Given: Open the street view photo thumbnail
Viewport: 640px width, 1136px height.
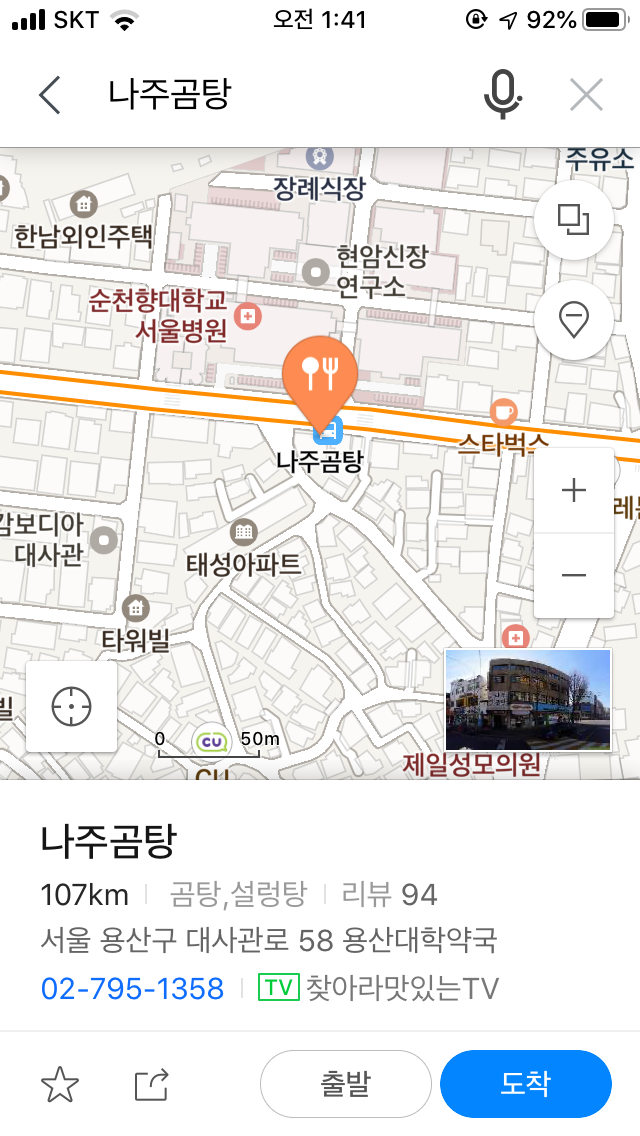Looking at the screenshot, I should pyautogui.click(x=527, y=700).
